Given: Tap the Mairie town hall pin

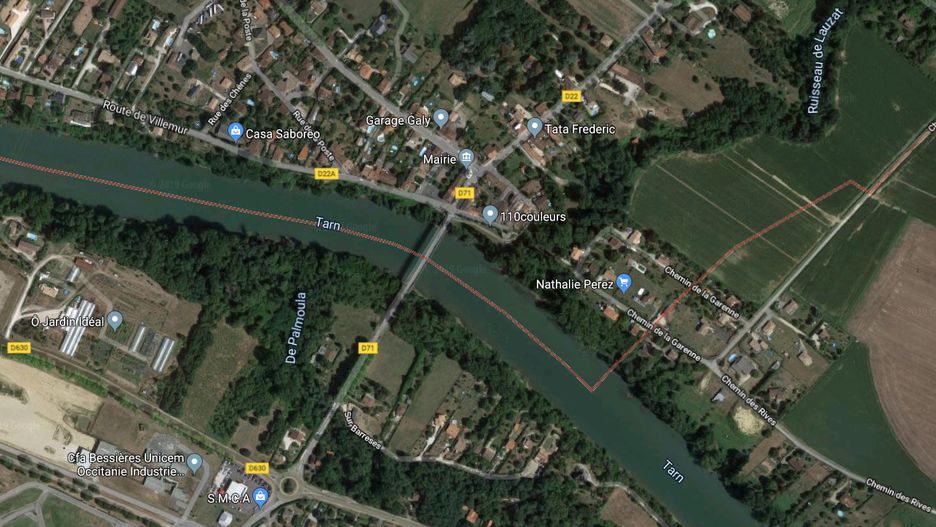Looking at the screenshot, I should [x=466, y=157].
